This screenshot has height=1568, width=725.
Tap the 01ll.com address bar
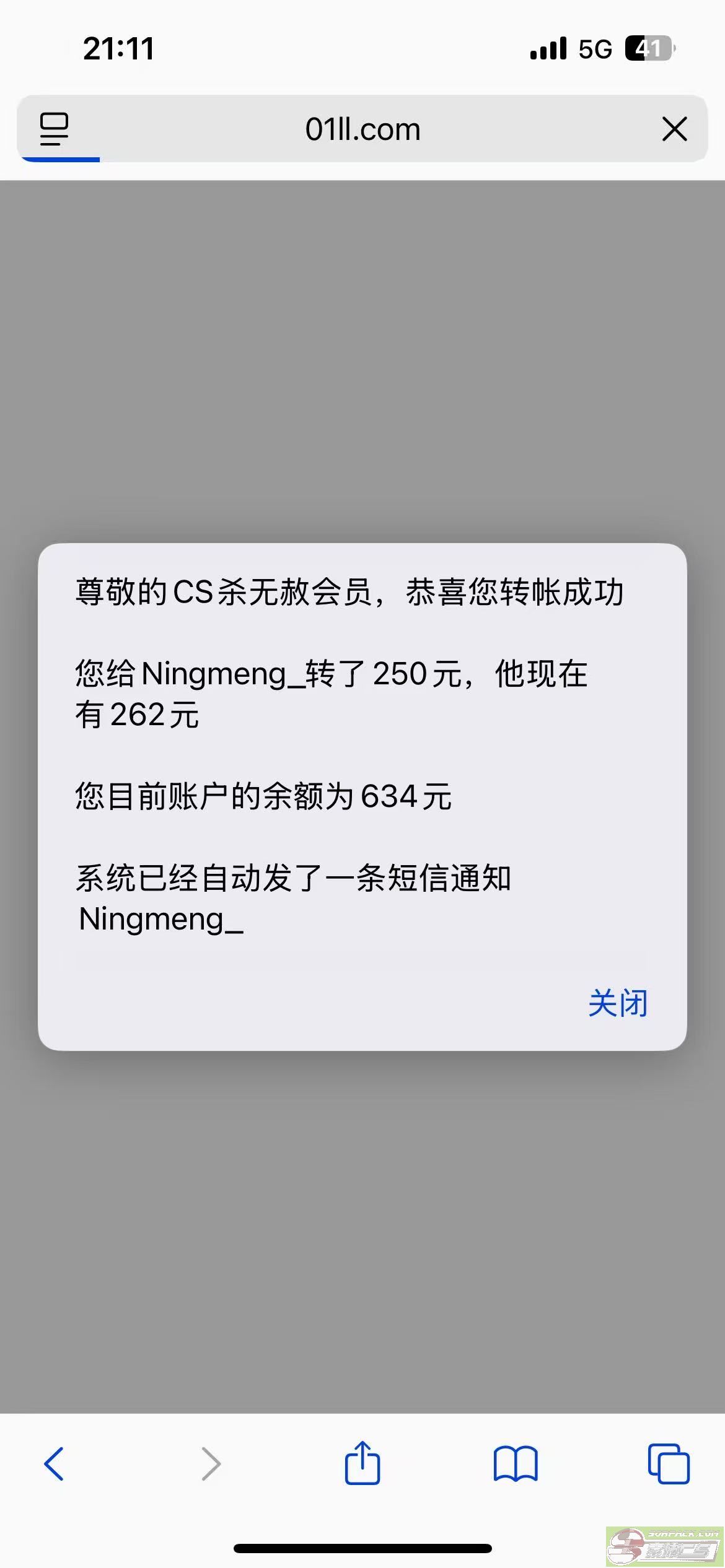coord(362,129)
